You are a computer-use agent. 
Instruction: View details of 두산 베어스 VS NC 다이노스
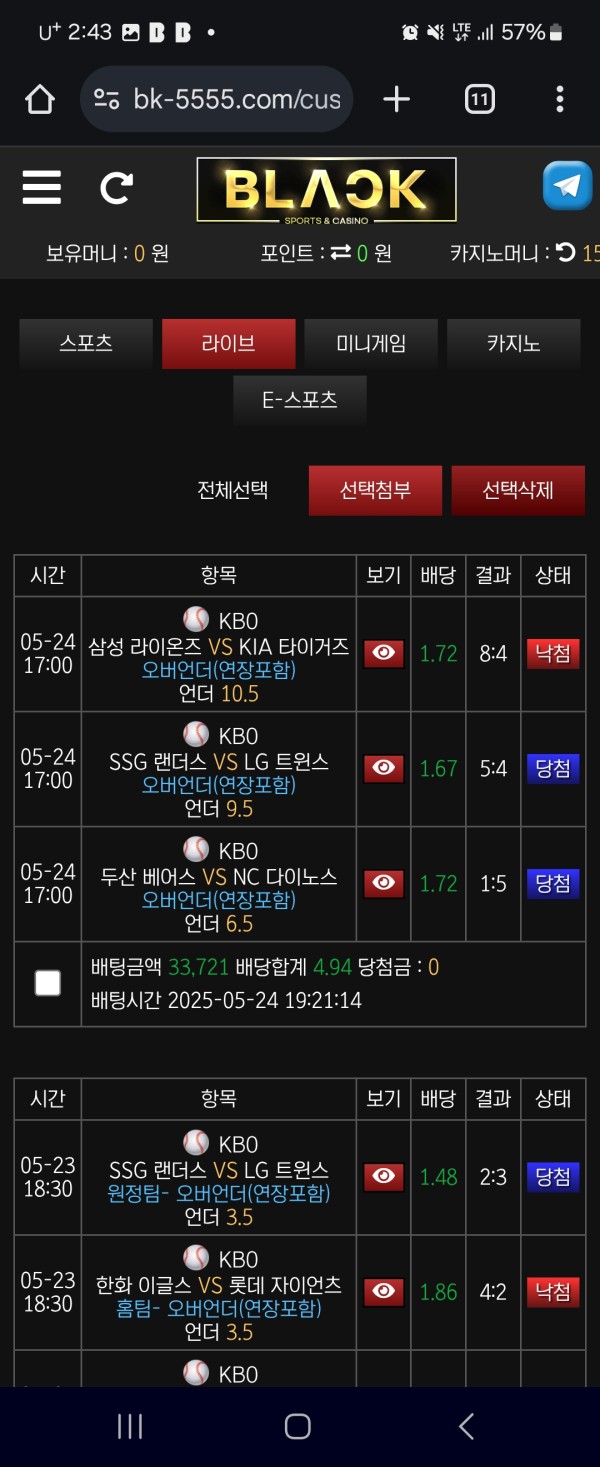point(383,884)
